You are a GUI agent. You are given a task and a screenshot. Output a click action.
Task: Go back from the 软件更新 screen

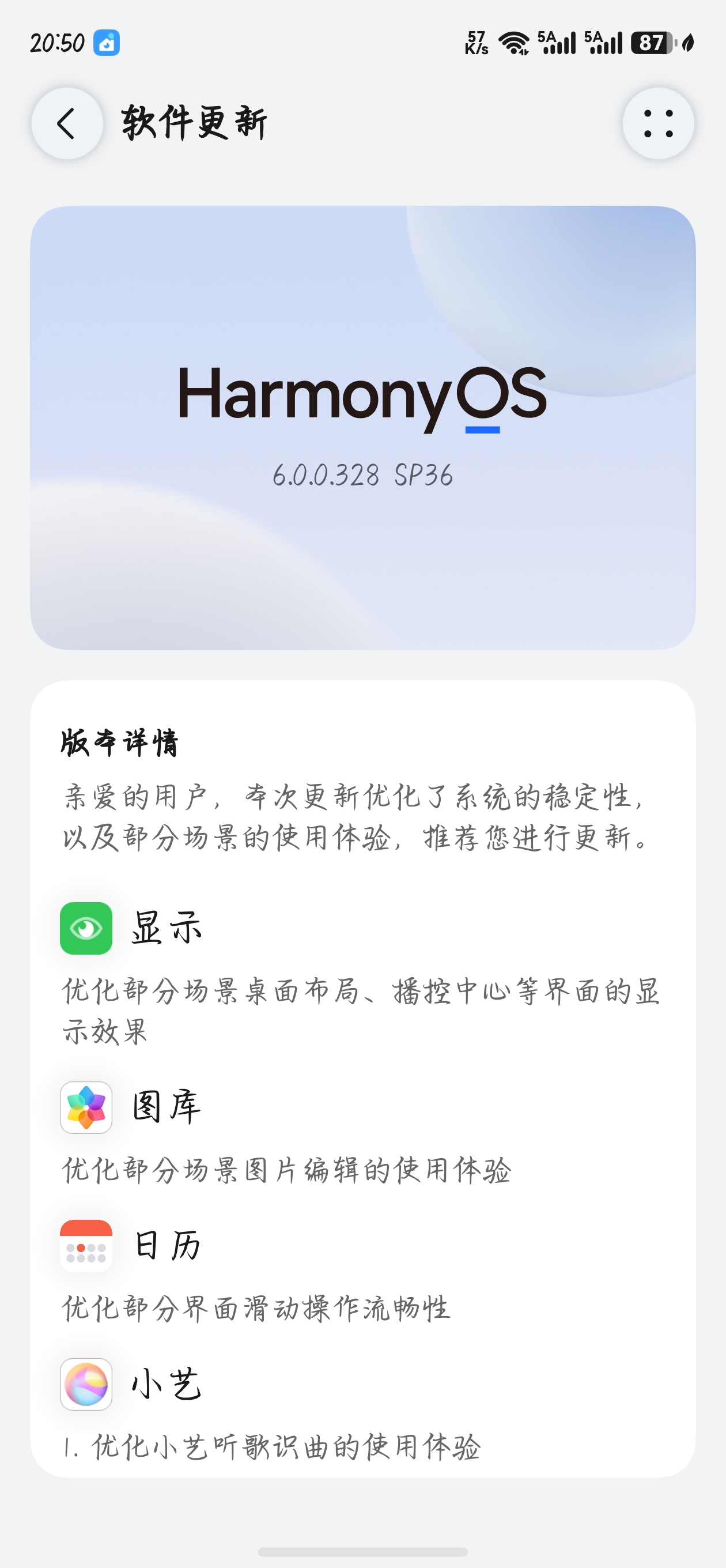pos(67,123)
